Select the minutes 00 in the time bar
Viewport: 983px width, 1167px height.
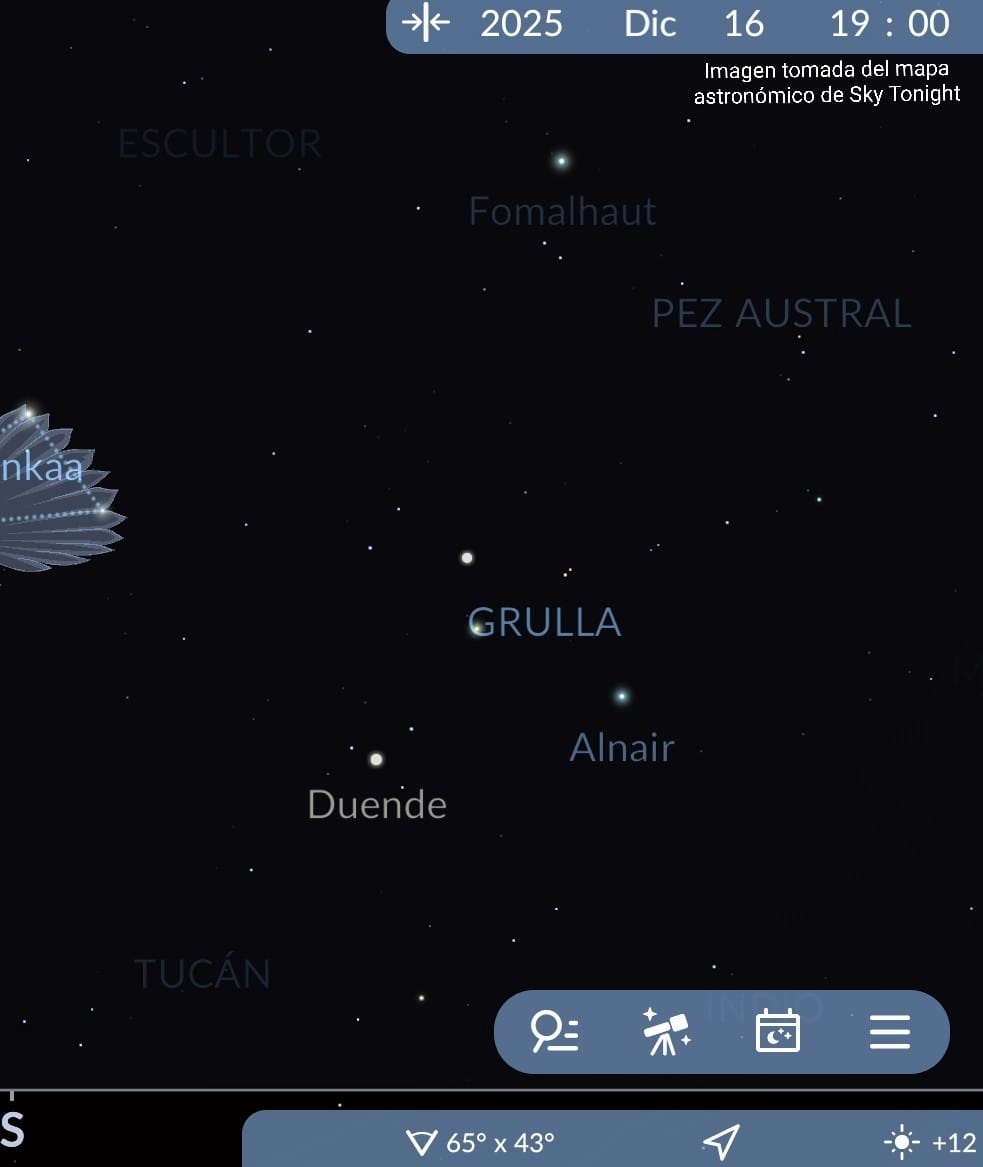pyautogui.click(x=929, y=24)
